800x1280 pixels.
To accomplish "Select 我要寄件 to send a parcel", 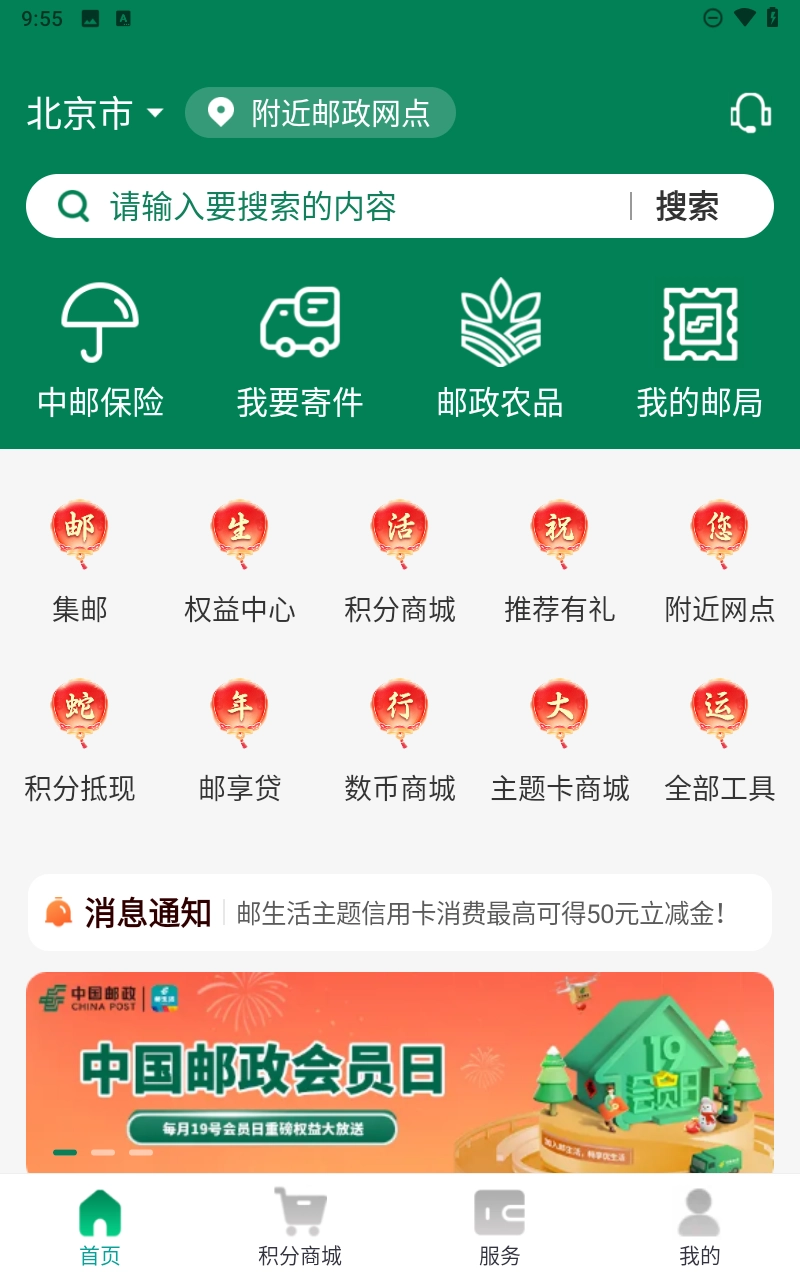I will click(300, 350).
